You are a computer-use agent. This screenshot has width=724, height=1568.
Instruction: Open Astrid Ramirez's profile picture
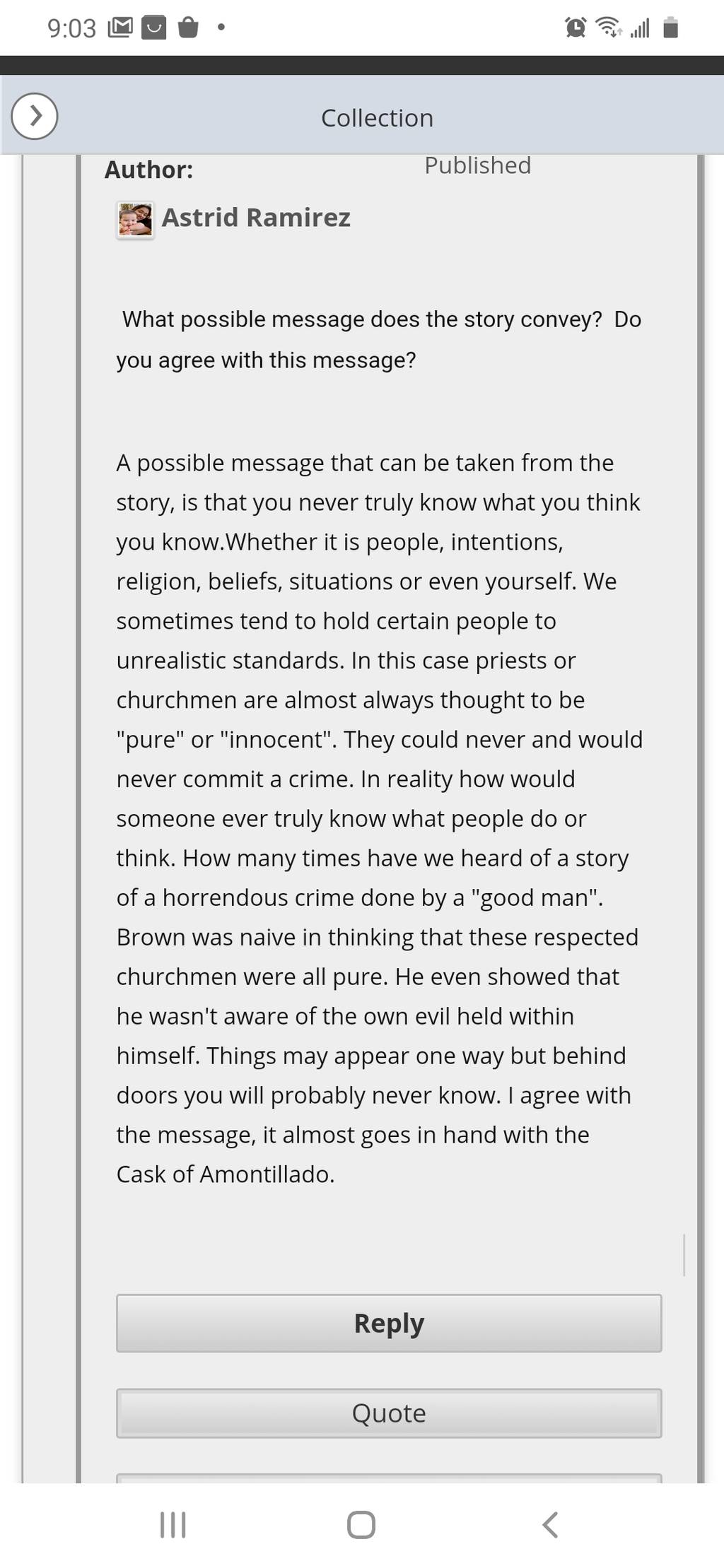coord(135,220)
